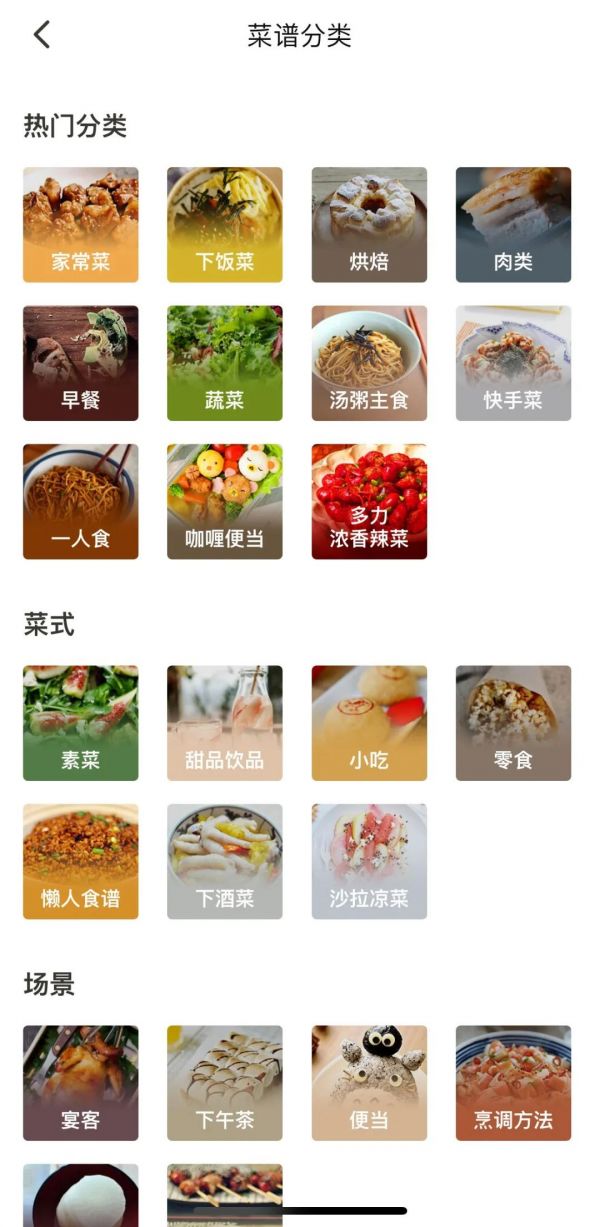Open the 烹调方法 tile
Viewport: 600px width, 1227px height.
coord(513,1083)
